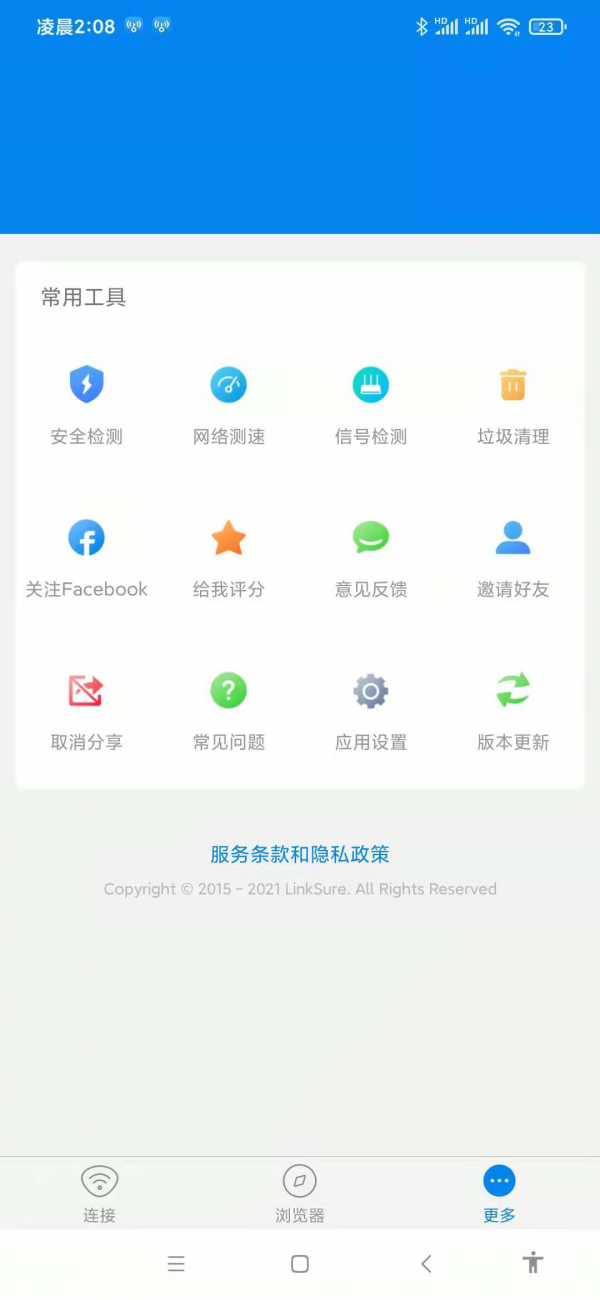
Task: Open 意见反馈 feedback
Action: click(371, 556)
